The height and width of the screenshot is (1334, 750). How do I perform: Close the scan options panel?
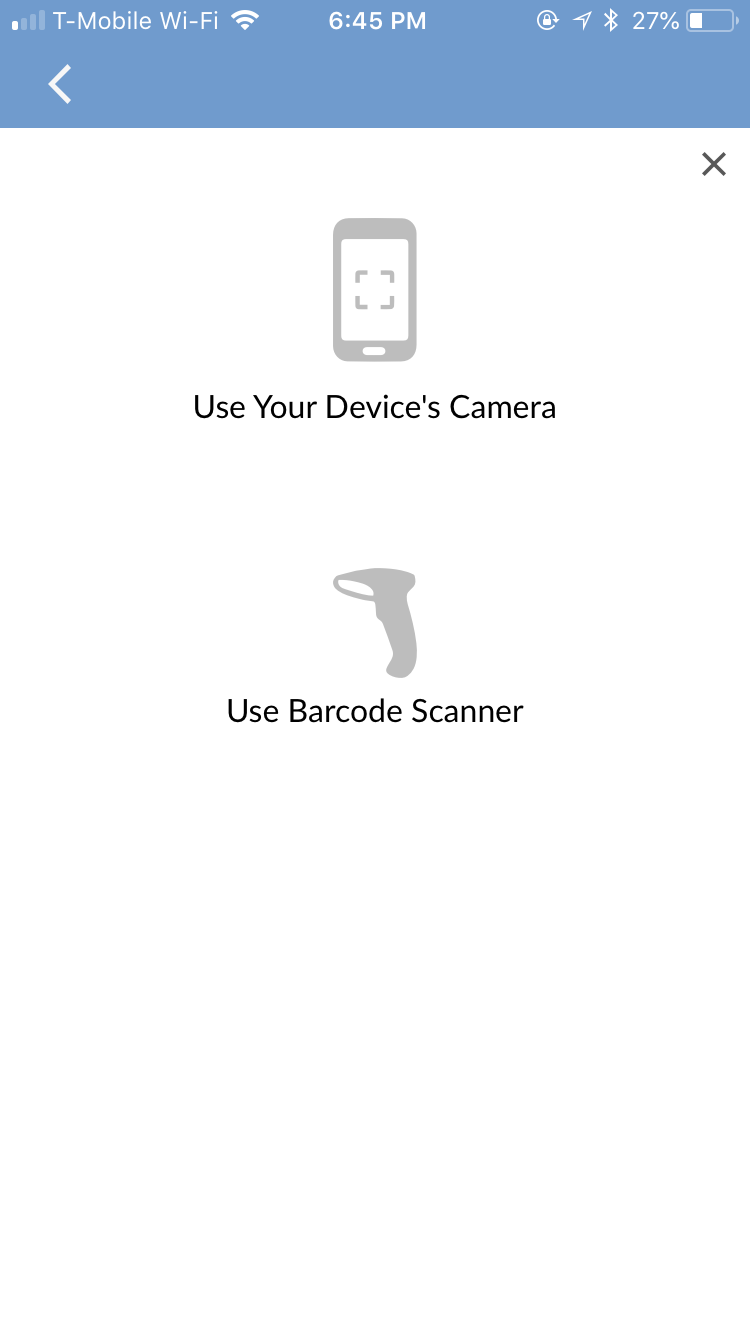click(713, 164)
